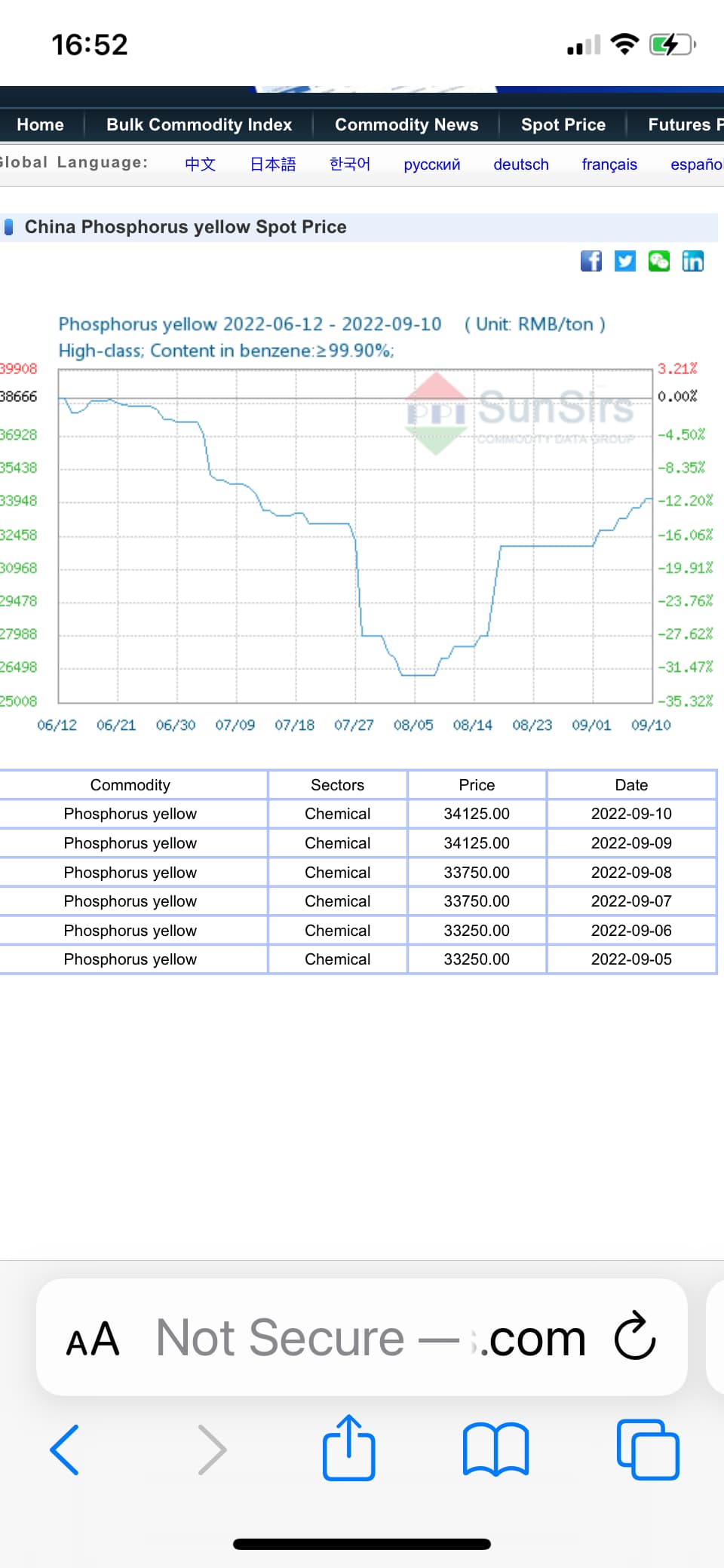
Task: Show all open Safari tabs
Action: pyautogui.click(x=648, y=1449)
